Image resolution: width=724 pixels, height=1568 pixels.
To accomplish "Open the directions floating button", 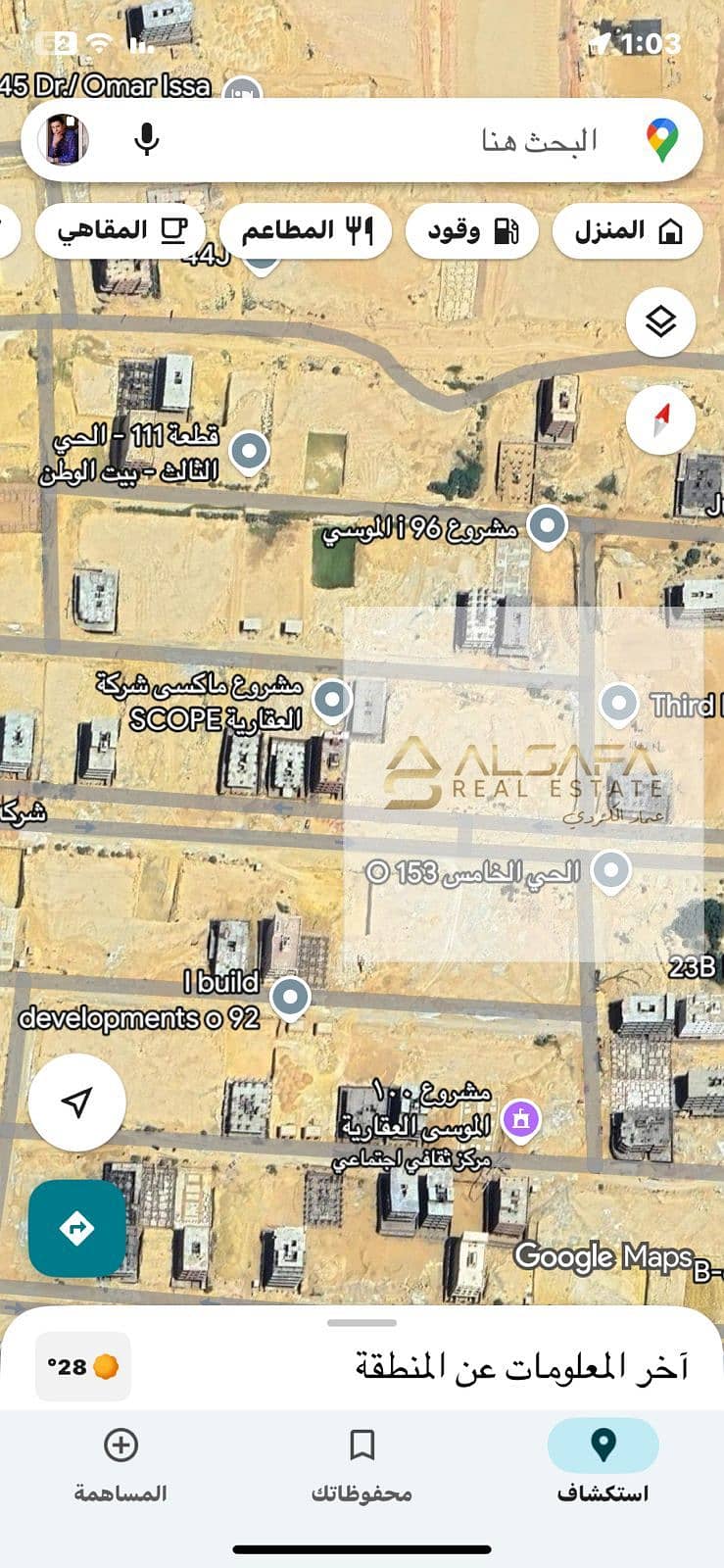I will tap(76, 1228).
